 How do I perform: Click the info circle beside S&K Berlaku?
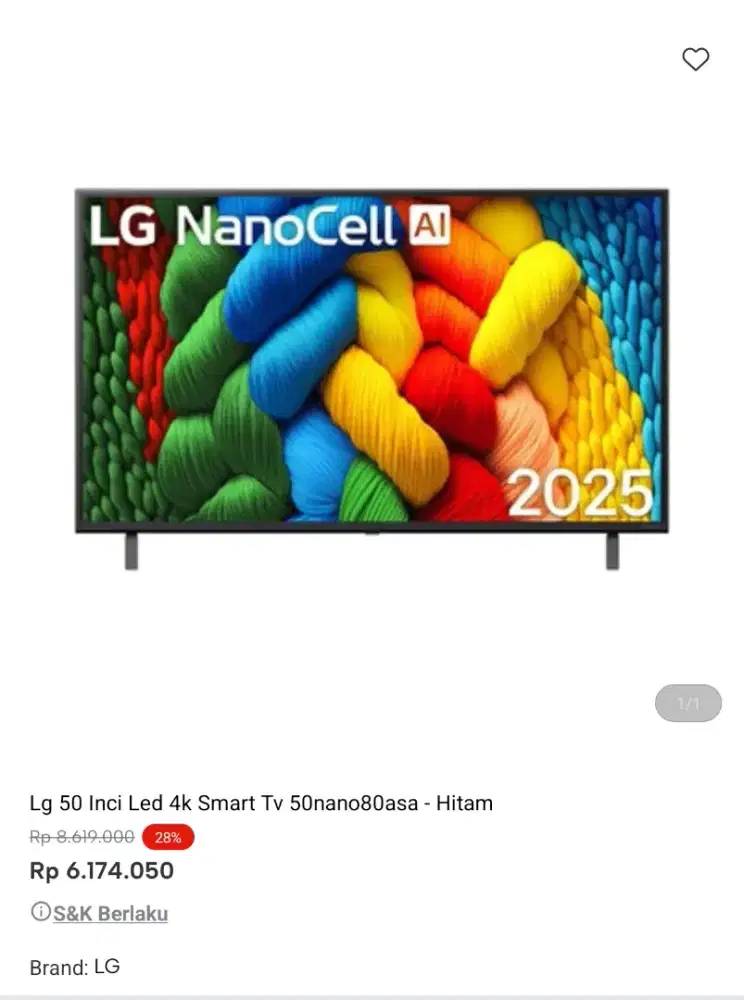pos(39,912)
